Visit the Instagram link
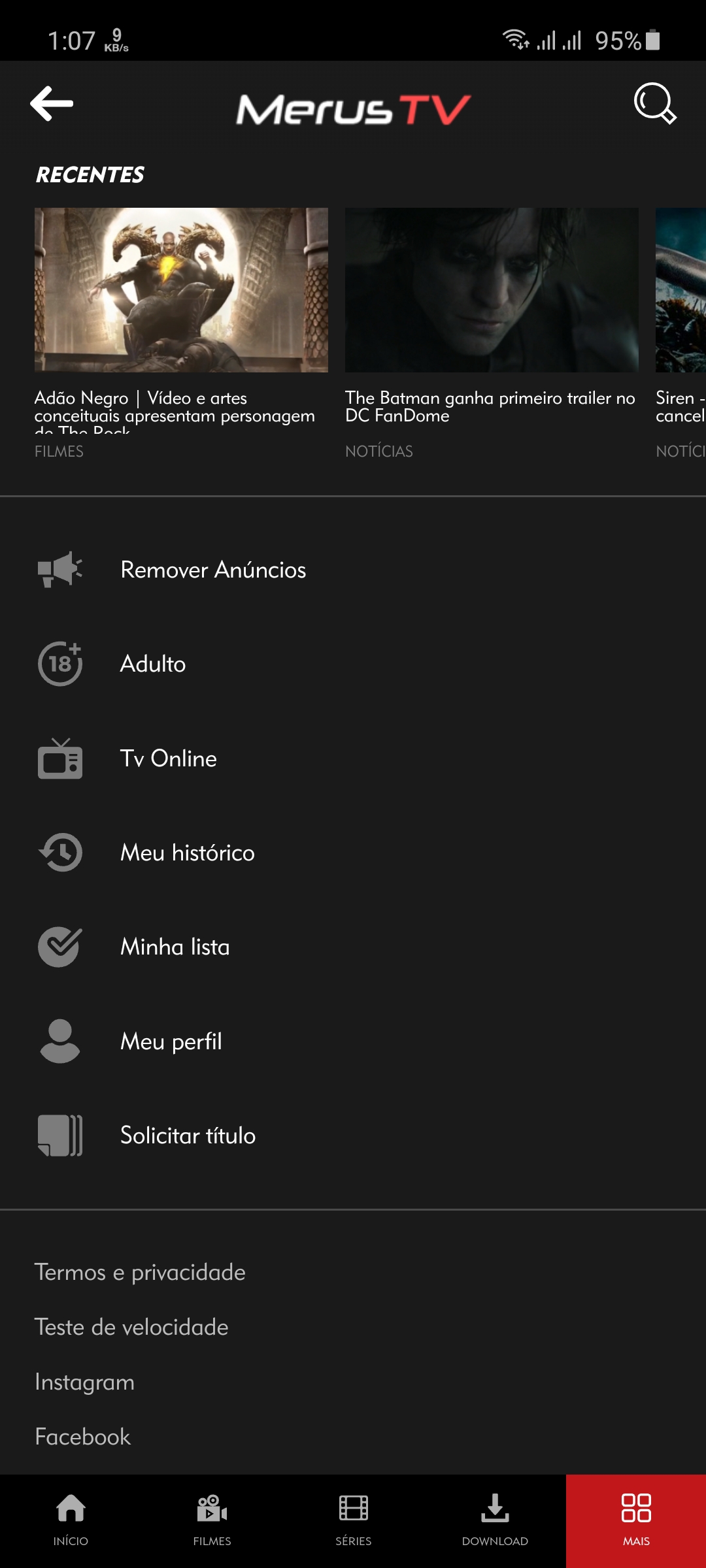The height and width of the screenshot is (1568, 706). click(84, 1382)
